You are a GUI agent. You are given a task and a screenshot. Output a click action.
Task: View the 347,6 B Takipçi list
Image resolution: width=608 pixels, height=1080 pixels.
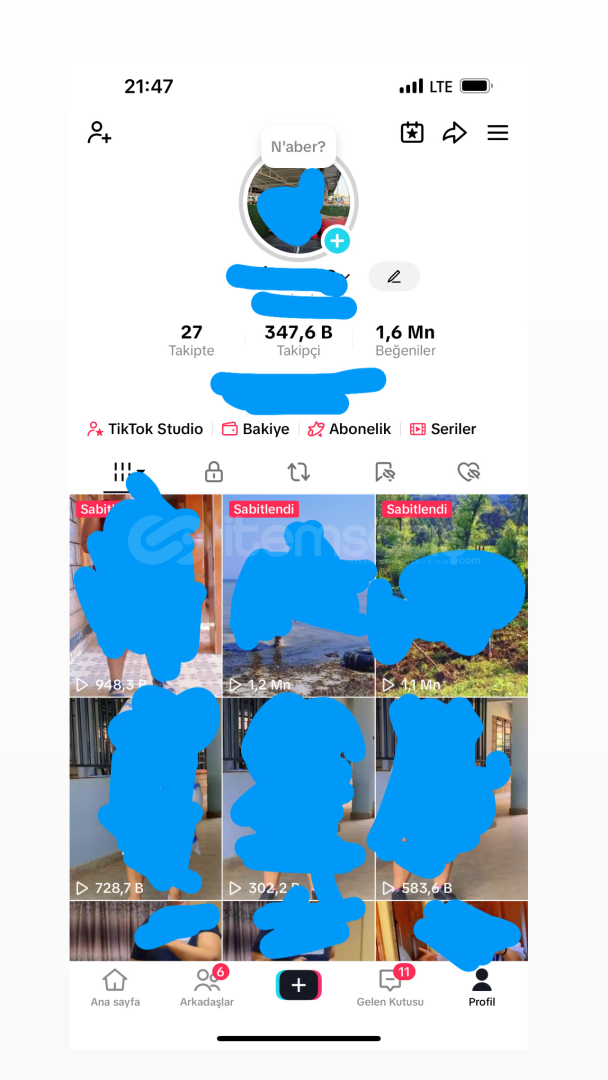298,340
